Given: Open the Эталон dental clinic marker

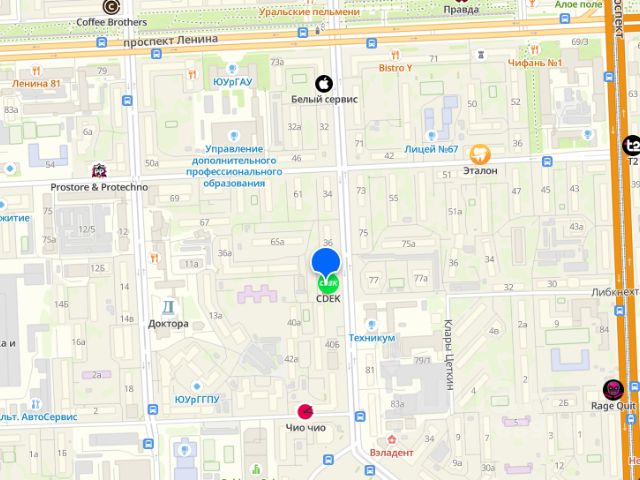Looking at the screenshot, I should pyautogui.click(x=480, y=154).
